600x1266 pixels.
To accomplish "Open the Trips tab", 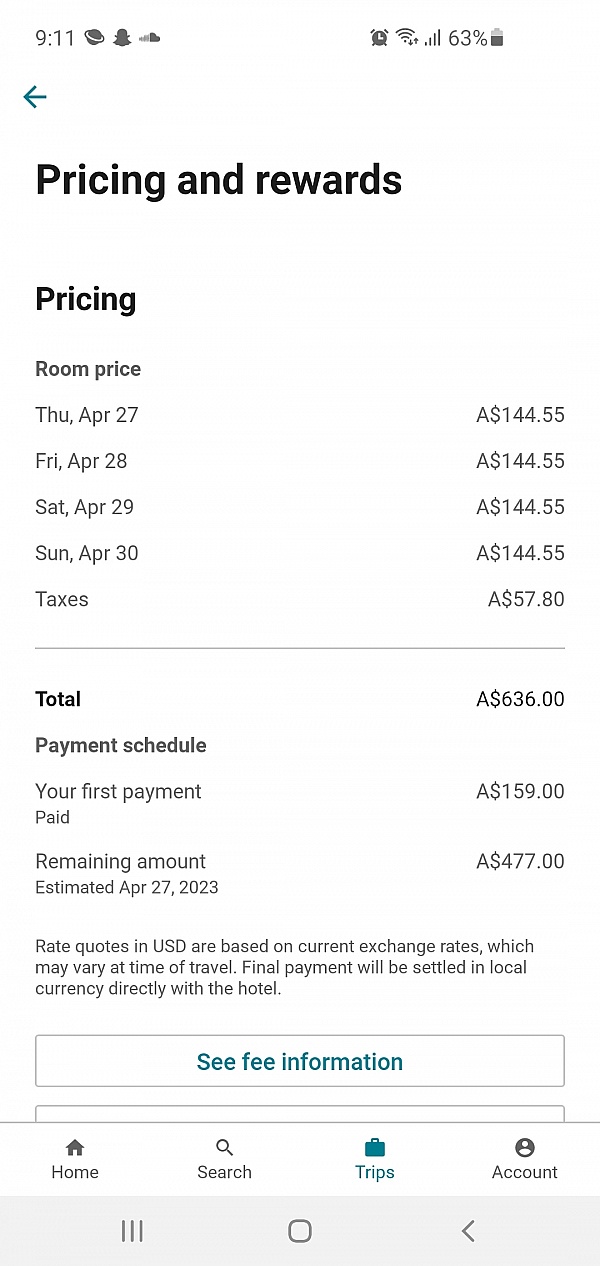I will 375,1159.
